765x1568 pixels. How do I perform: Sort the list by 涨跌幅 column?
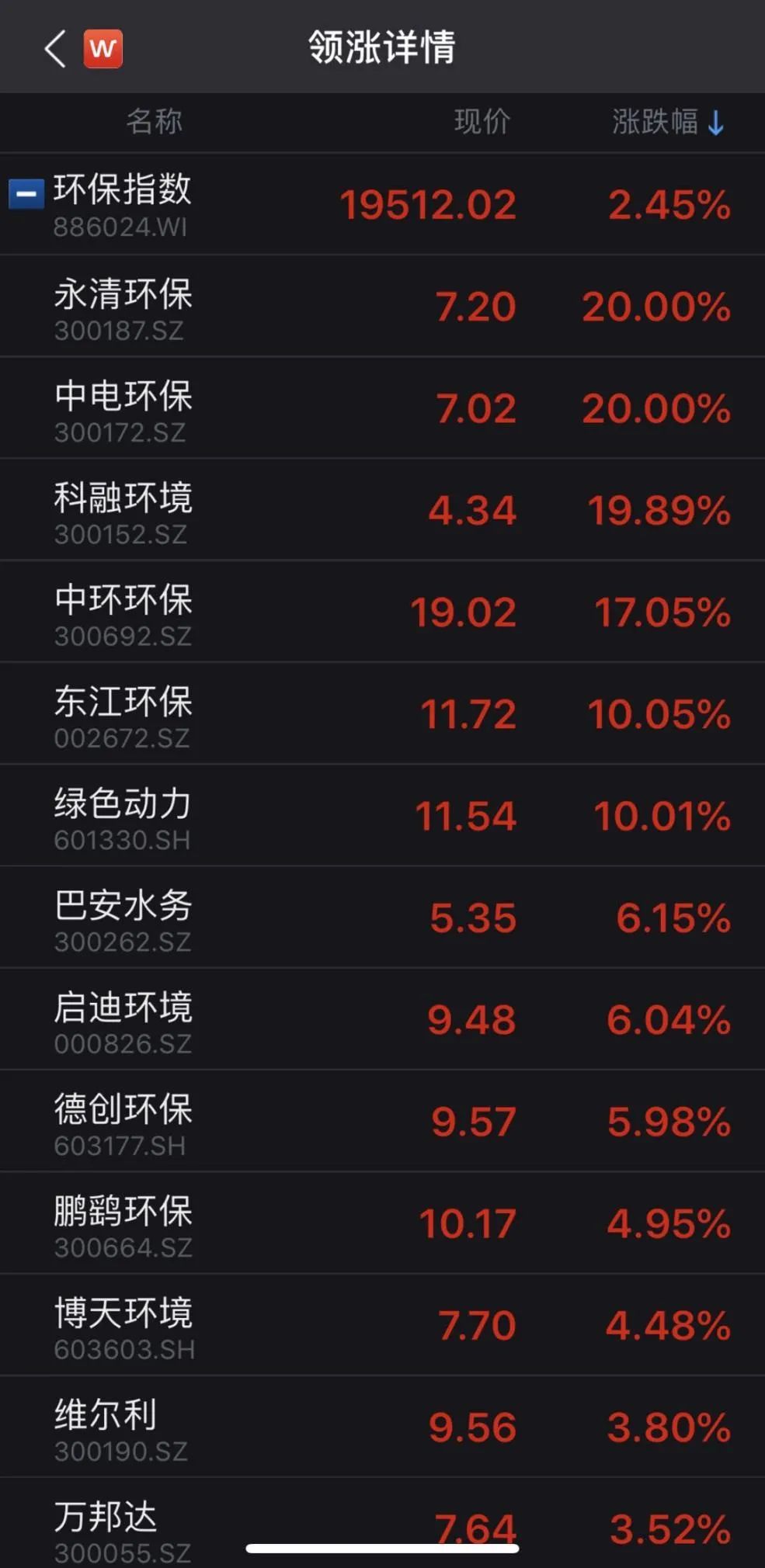pos(668,122)
